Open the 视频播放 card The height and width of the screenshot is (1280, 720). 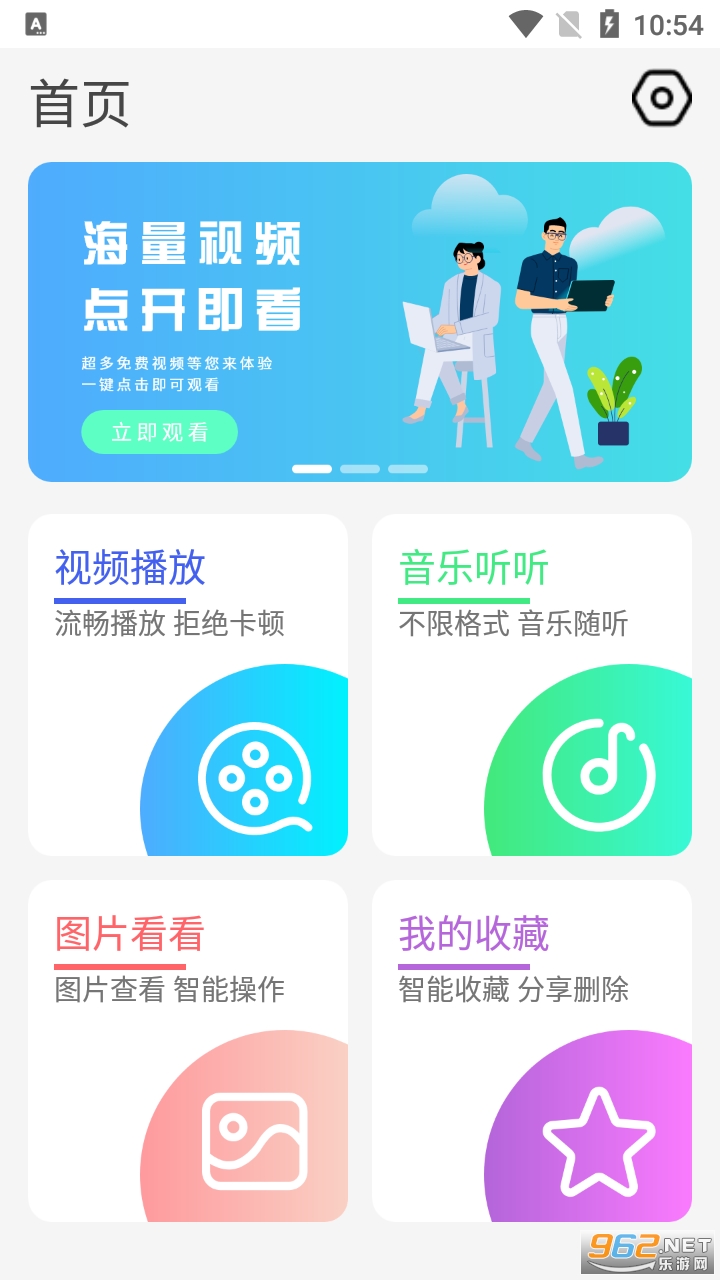188,685
